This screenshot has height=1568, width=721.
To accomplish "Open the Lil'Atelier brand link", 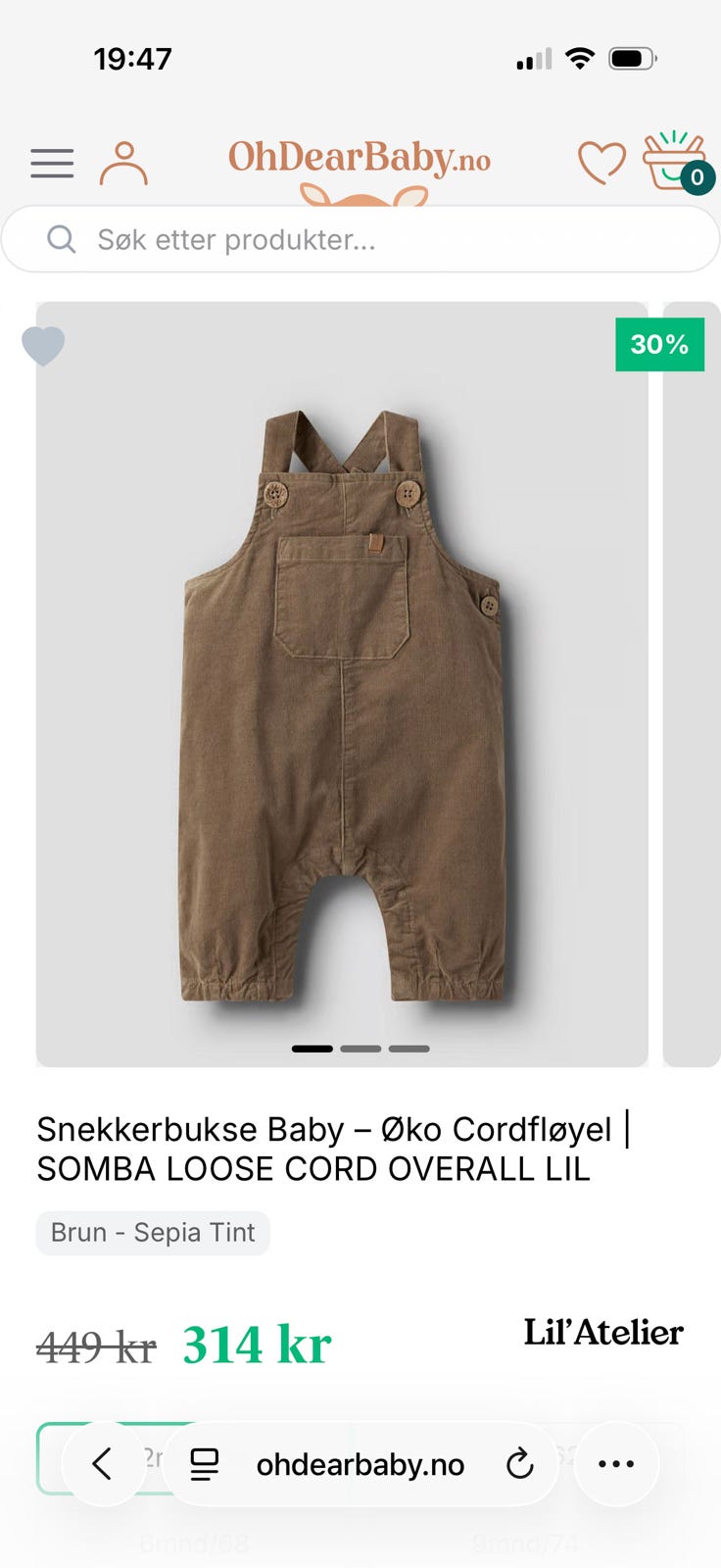I will pyautogui.click(x=603, y=1332).
